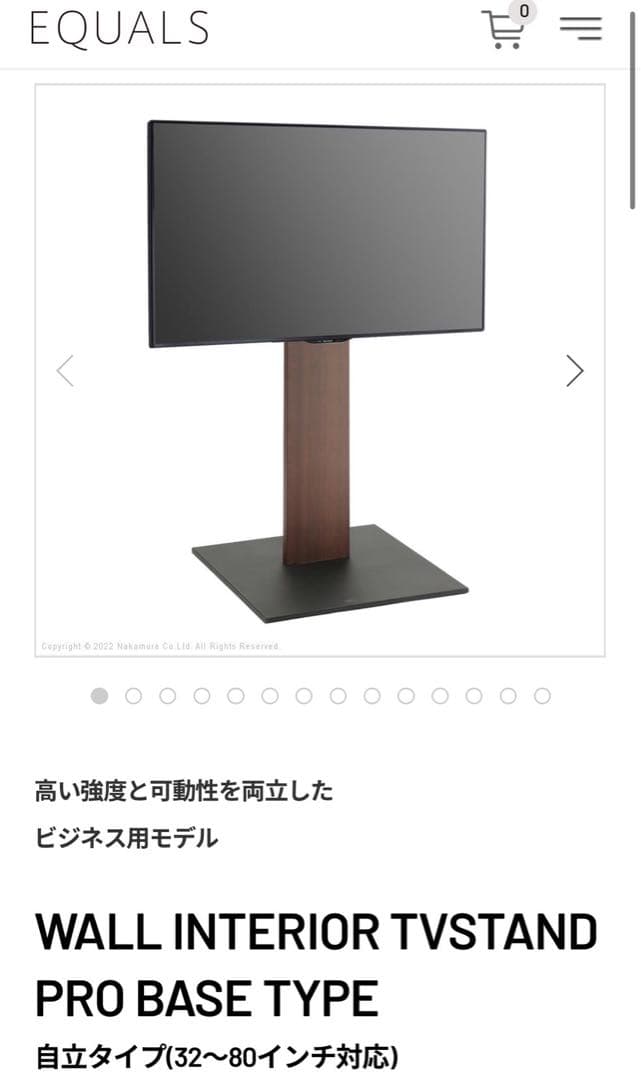
Task: Show next product image
Action: click(x=574, y=370)
